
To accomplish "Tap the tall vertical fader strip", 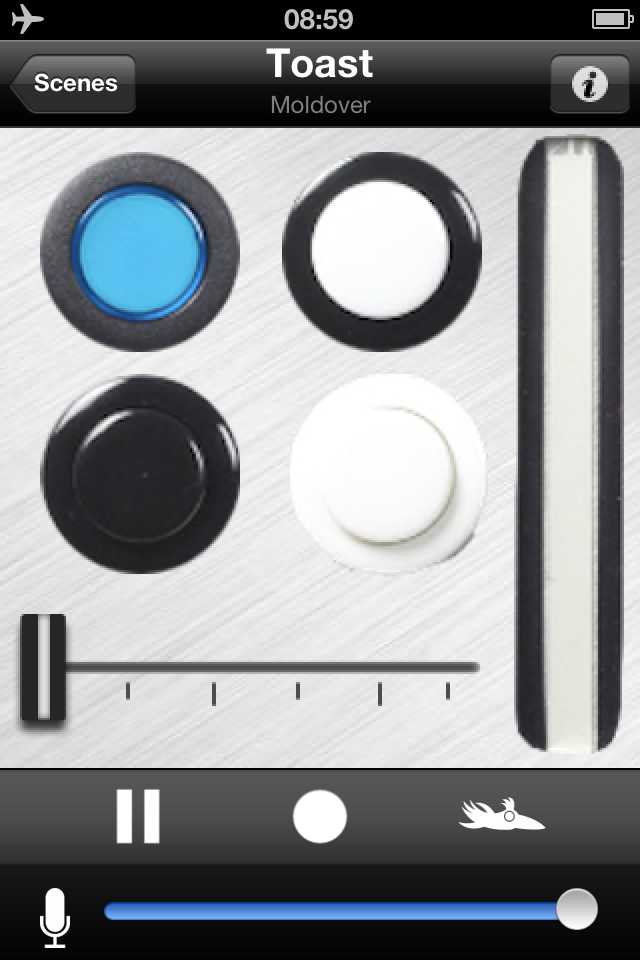I will coord(570,445).
